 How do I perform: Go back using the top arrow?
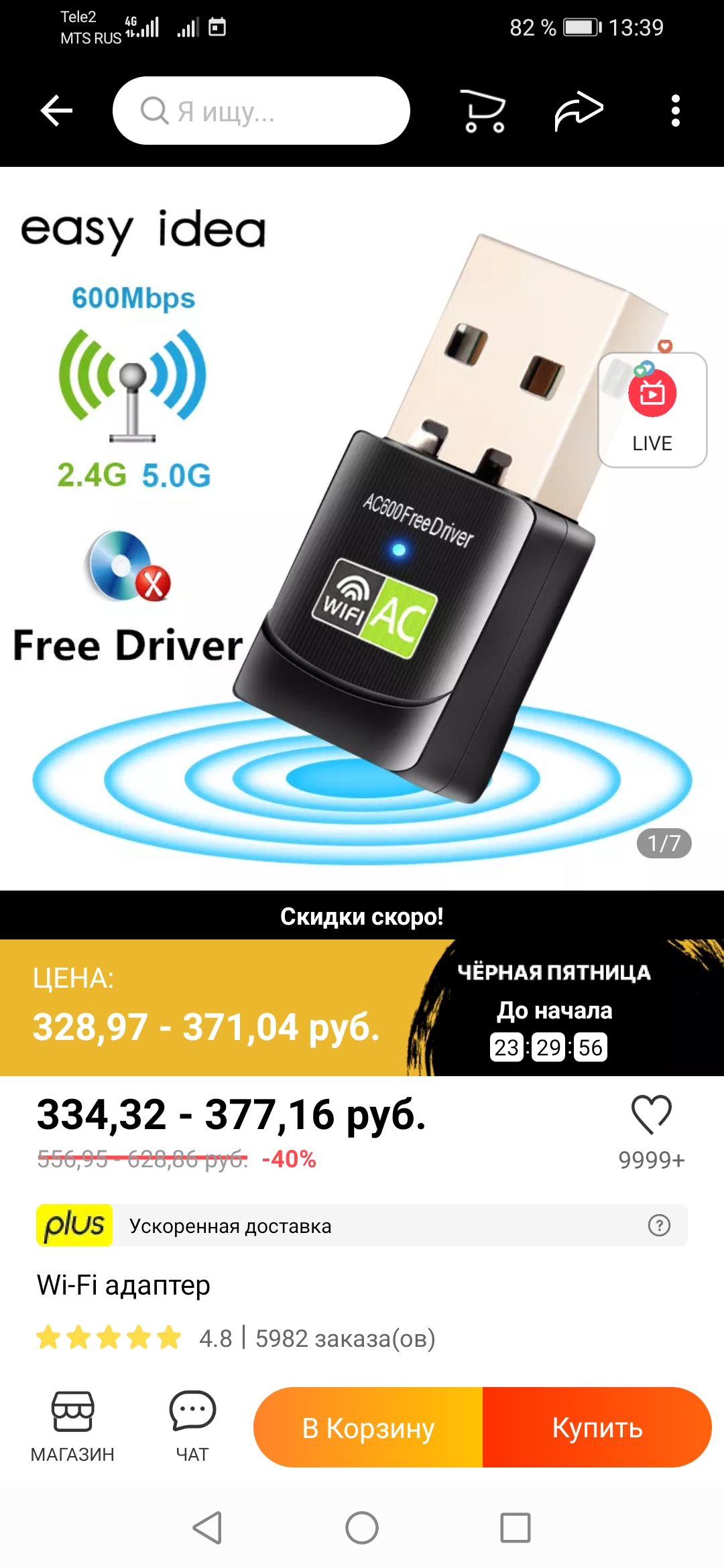pyautogui.click(x=56, y=111)
